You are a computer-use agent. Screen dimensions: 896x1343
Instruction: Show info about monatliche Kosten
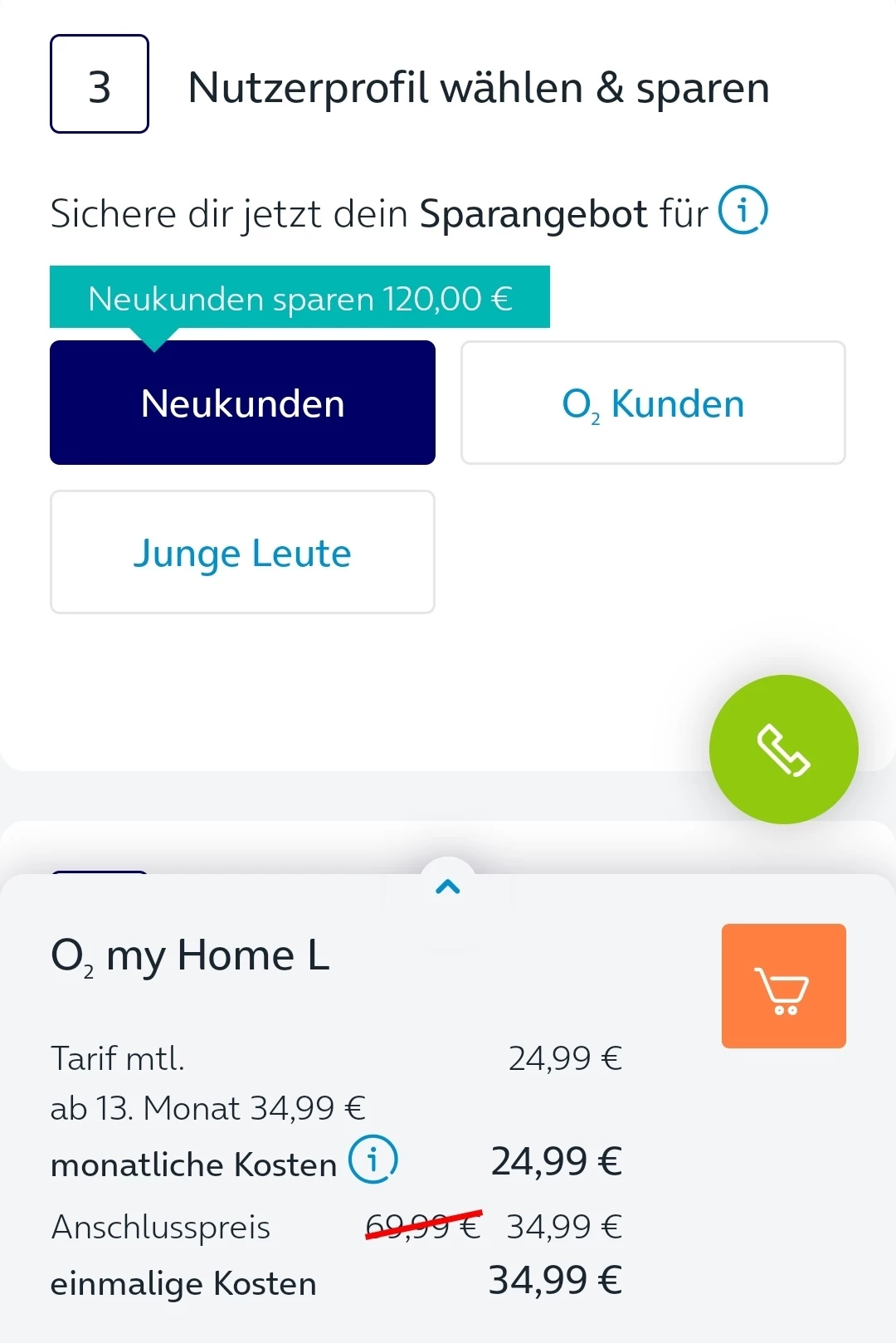(x=373, y=1159)
